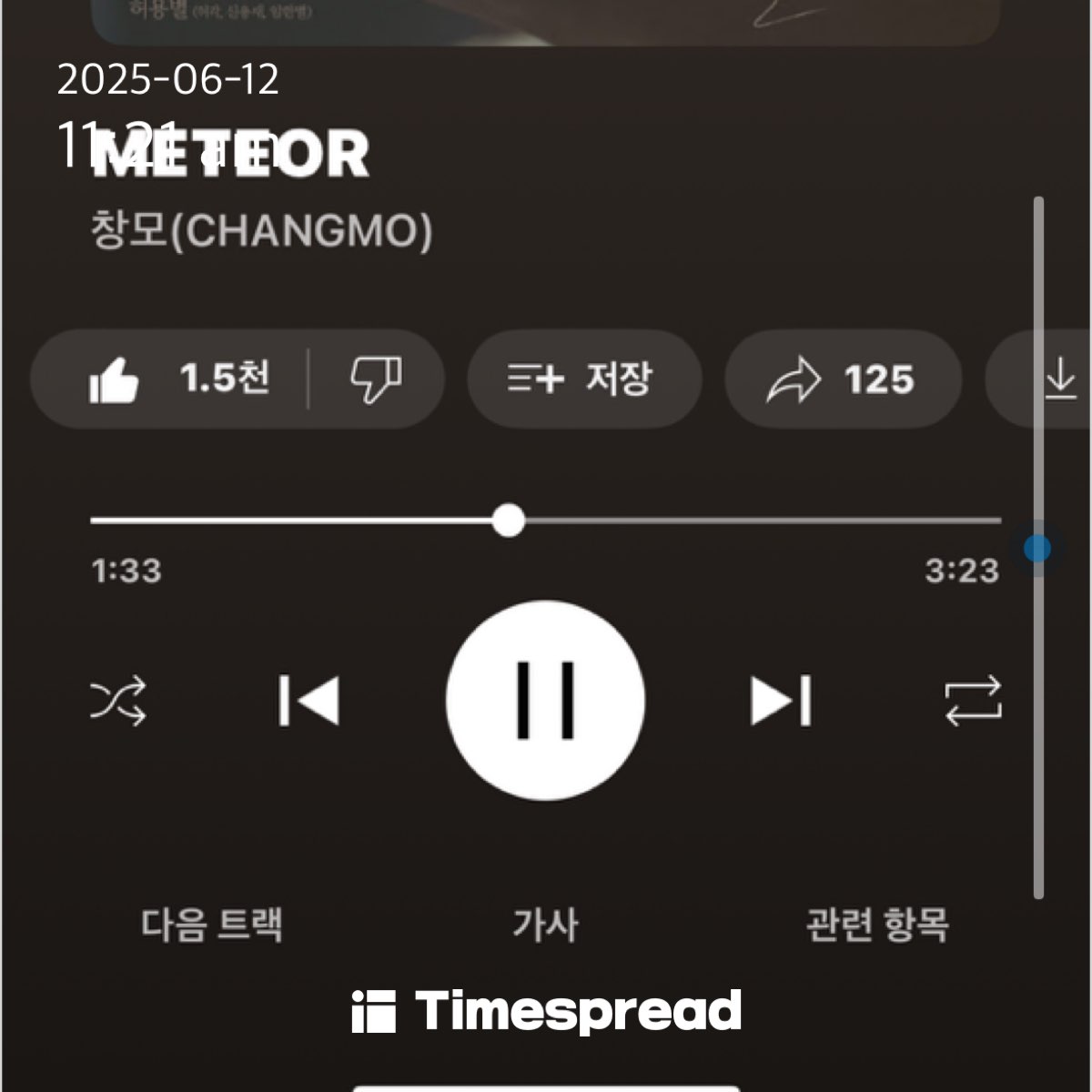
Task: Pause the playing song
Action: 545,701
